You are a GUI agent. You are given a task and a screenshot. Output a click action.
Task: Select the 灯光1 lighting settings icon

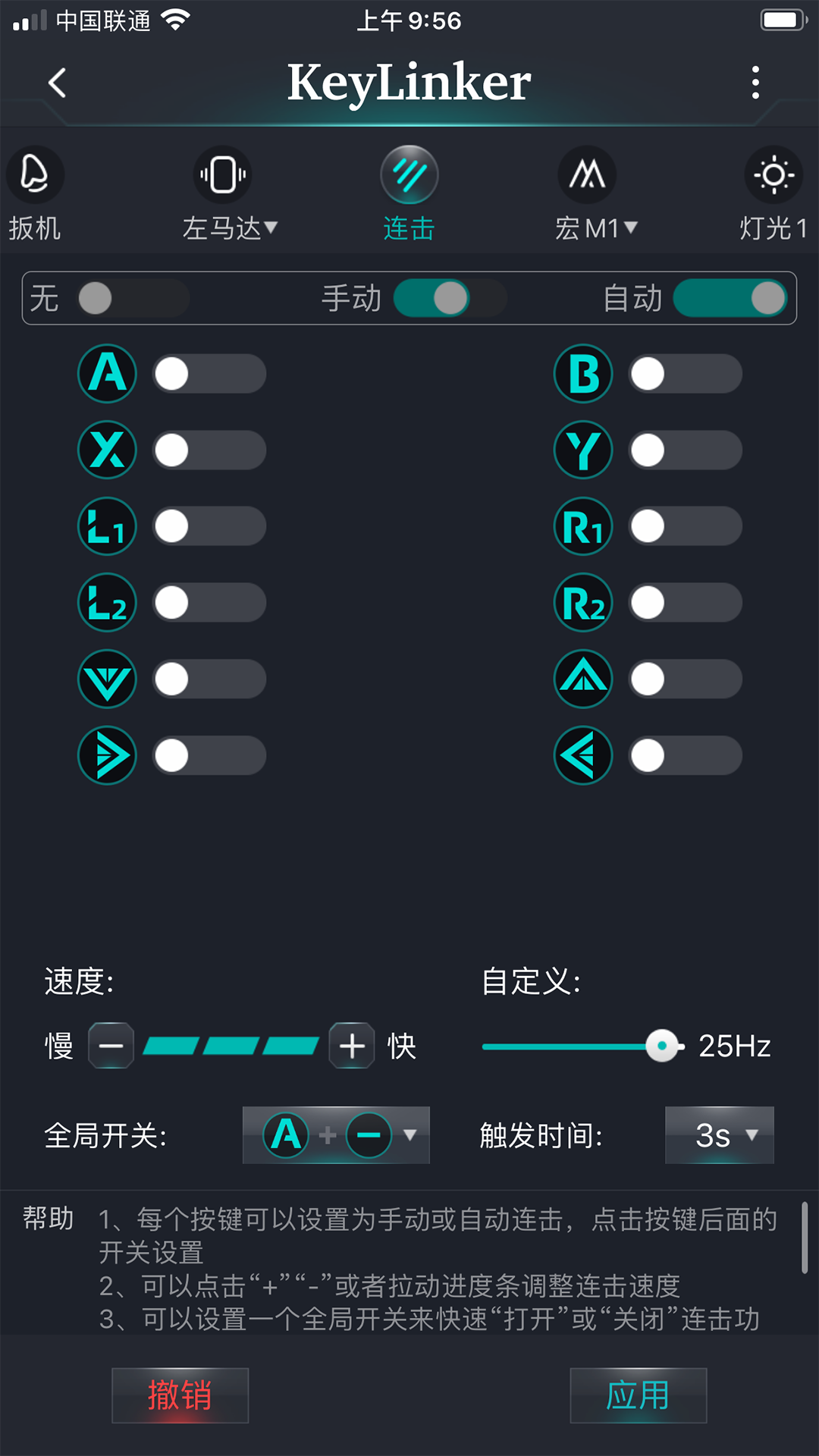(x=773, y=174)
